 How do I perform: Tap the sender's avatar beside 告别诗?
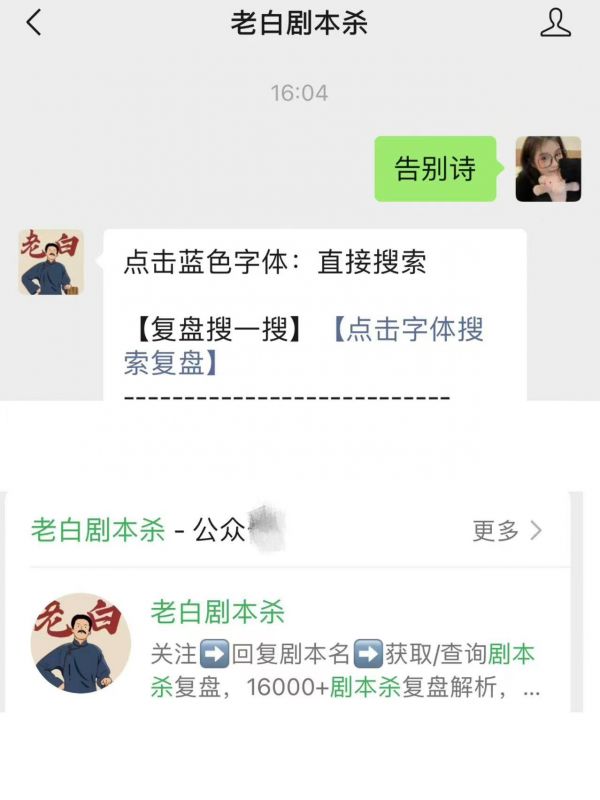point(548,169)
